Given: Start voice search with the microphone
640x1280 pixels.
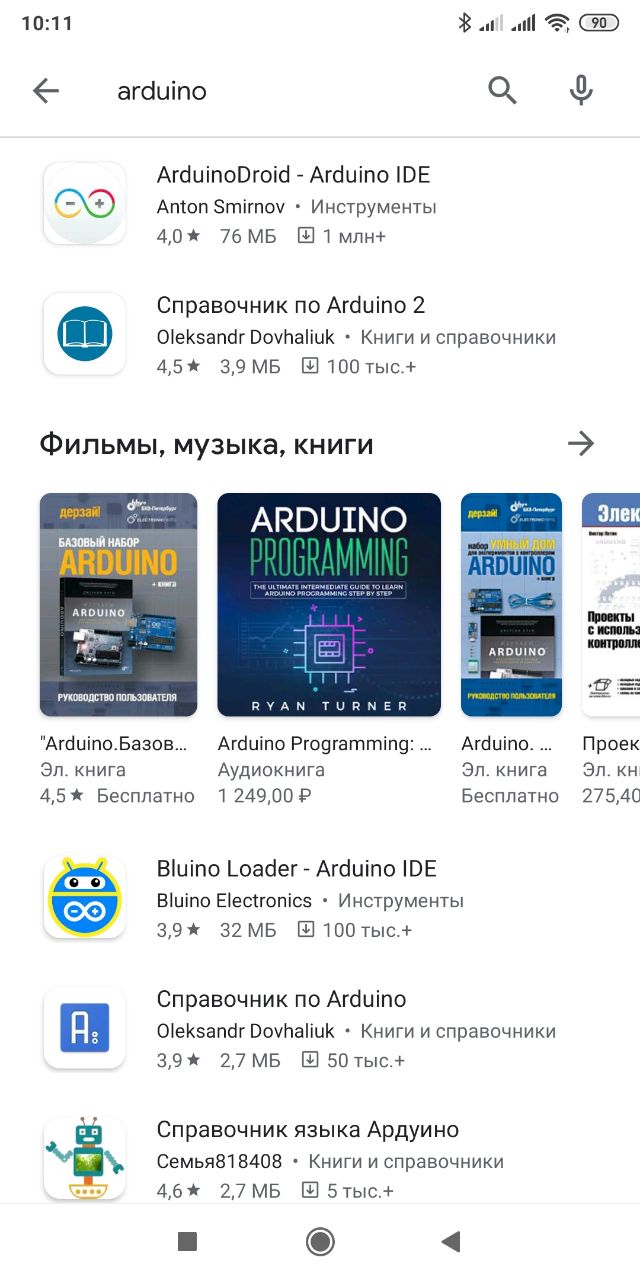Looking at the screenshot, I should [581, 91].
